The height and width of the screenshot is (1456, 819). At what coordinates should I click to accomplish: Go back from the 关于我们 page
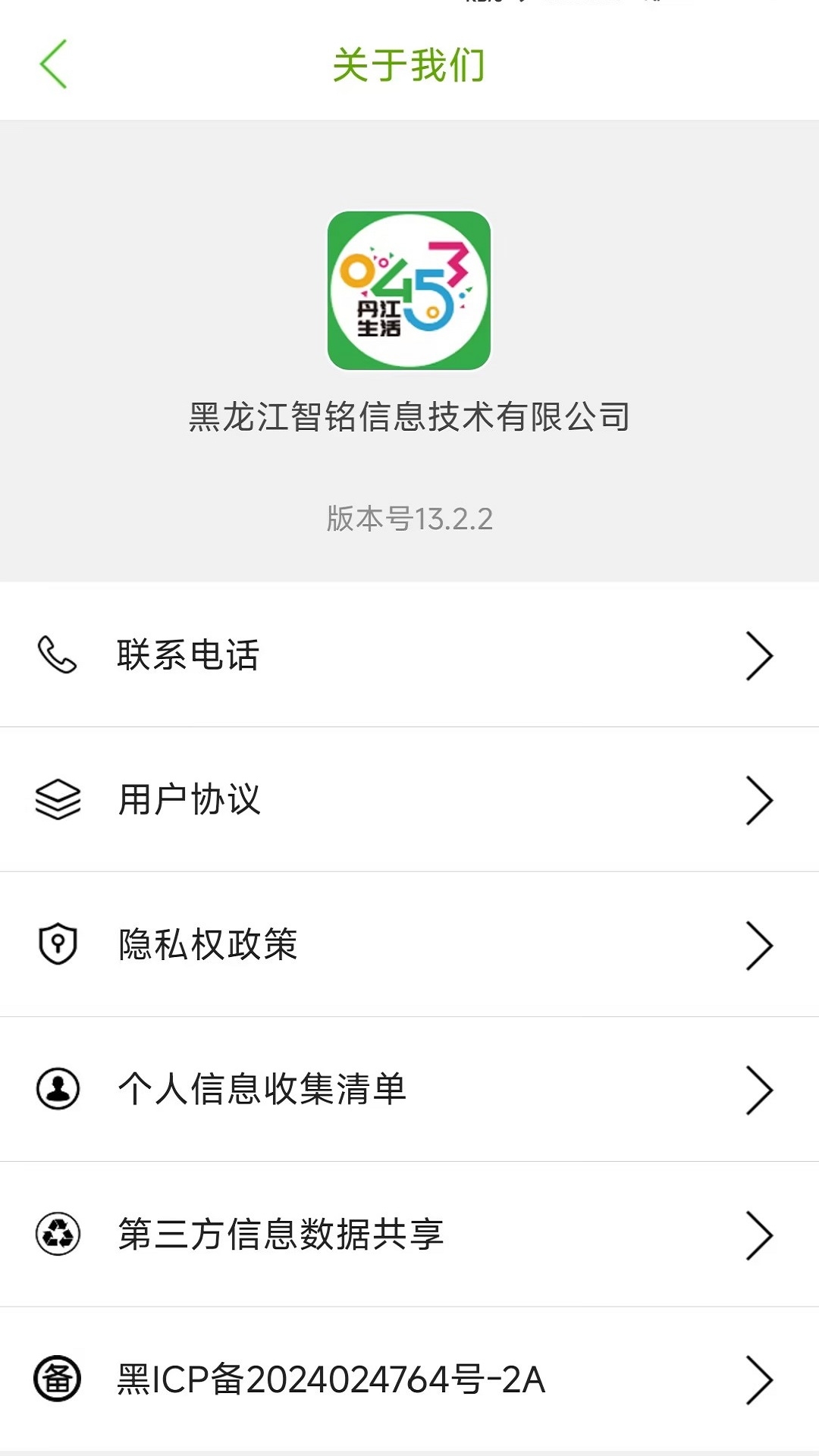pyautogui.click(x=53, y=64)
